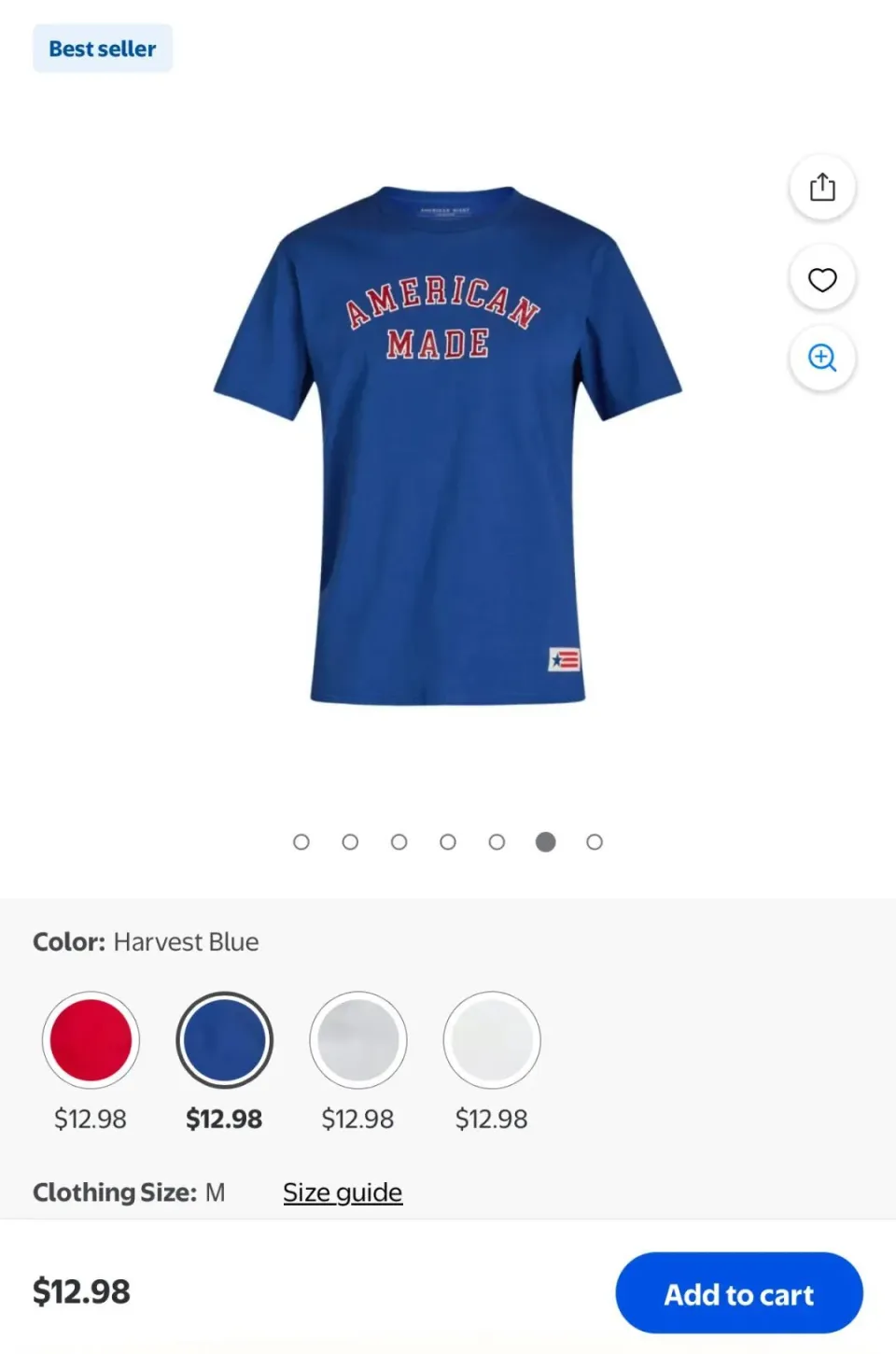This screenshot has width=896, height=1354.
Task: Choose the white color swatch
Action: coord(492,1039)
